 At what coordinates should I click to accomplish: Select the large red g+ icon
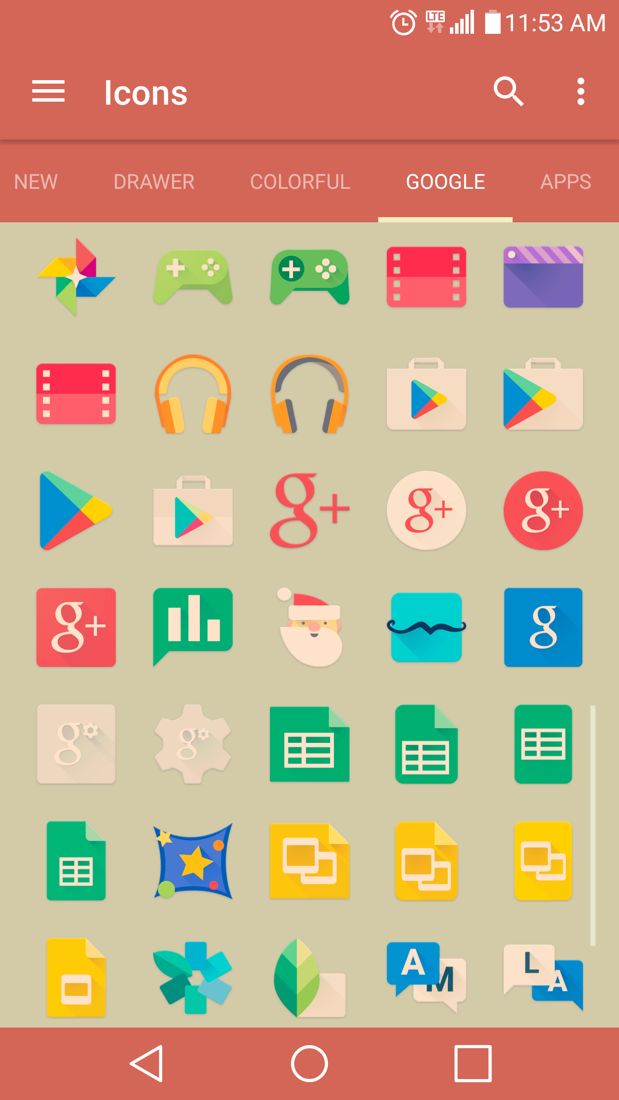pyautogui.click(x=310, y=510)
